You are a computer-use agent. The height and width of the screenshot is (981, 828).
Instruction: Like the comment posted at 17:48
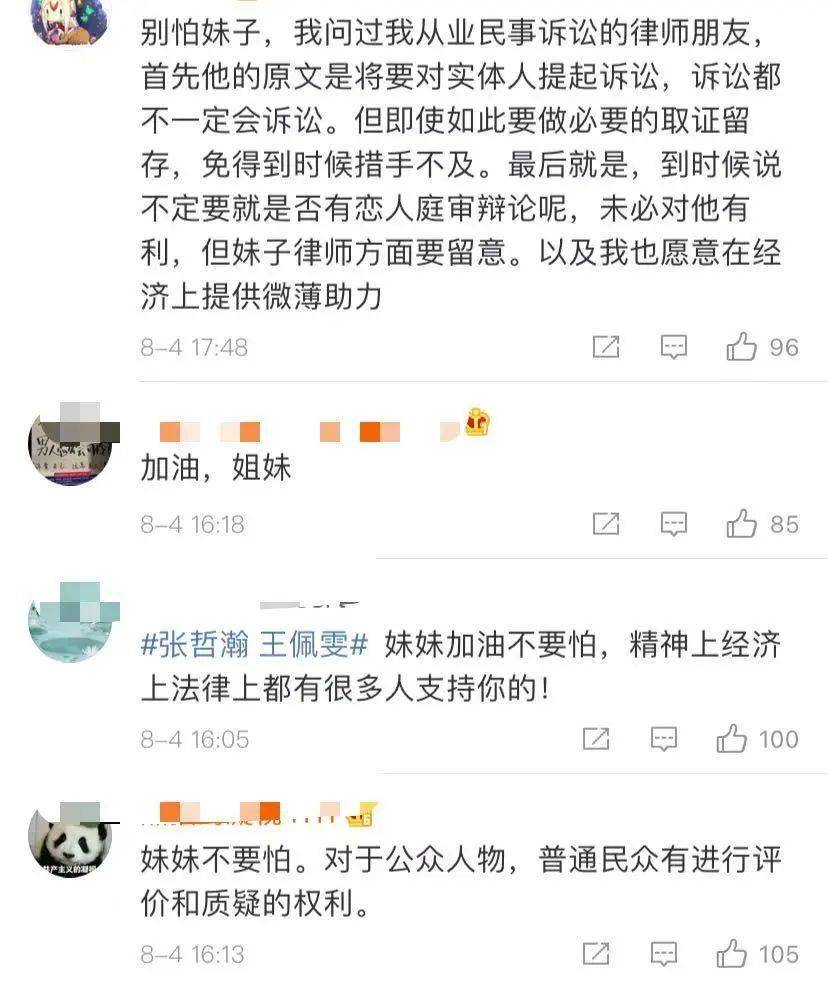(742, 347)
